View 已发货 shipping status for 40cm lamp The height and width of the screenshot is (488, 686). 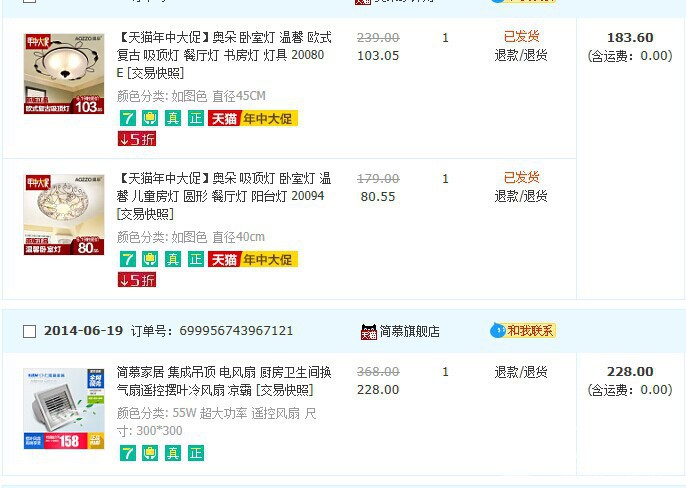pyautogui.click(x=521, y=179)
